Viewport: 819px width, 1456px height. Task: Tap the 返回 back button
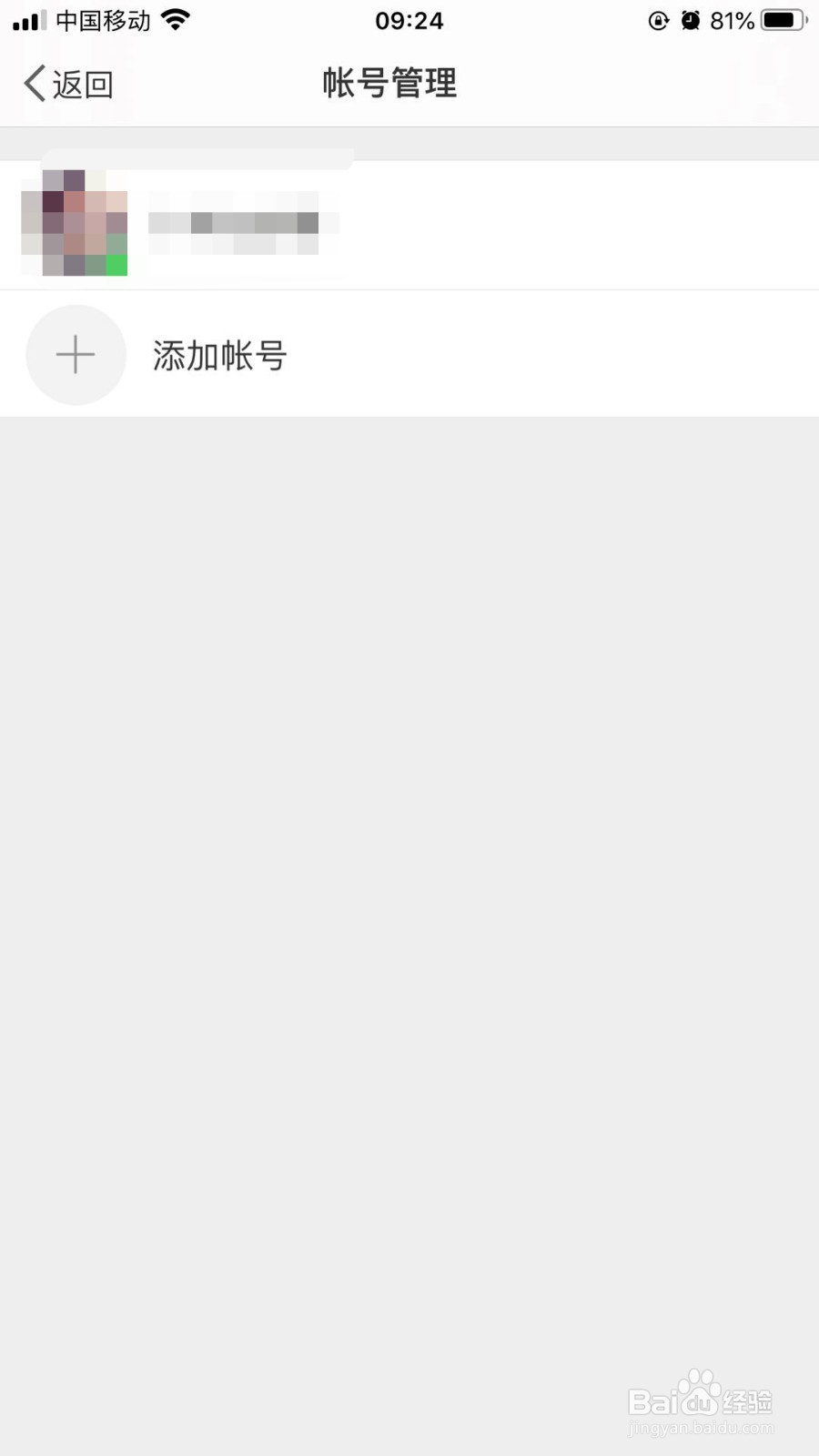click(x=68, y=82)
